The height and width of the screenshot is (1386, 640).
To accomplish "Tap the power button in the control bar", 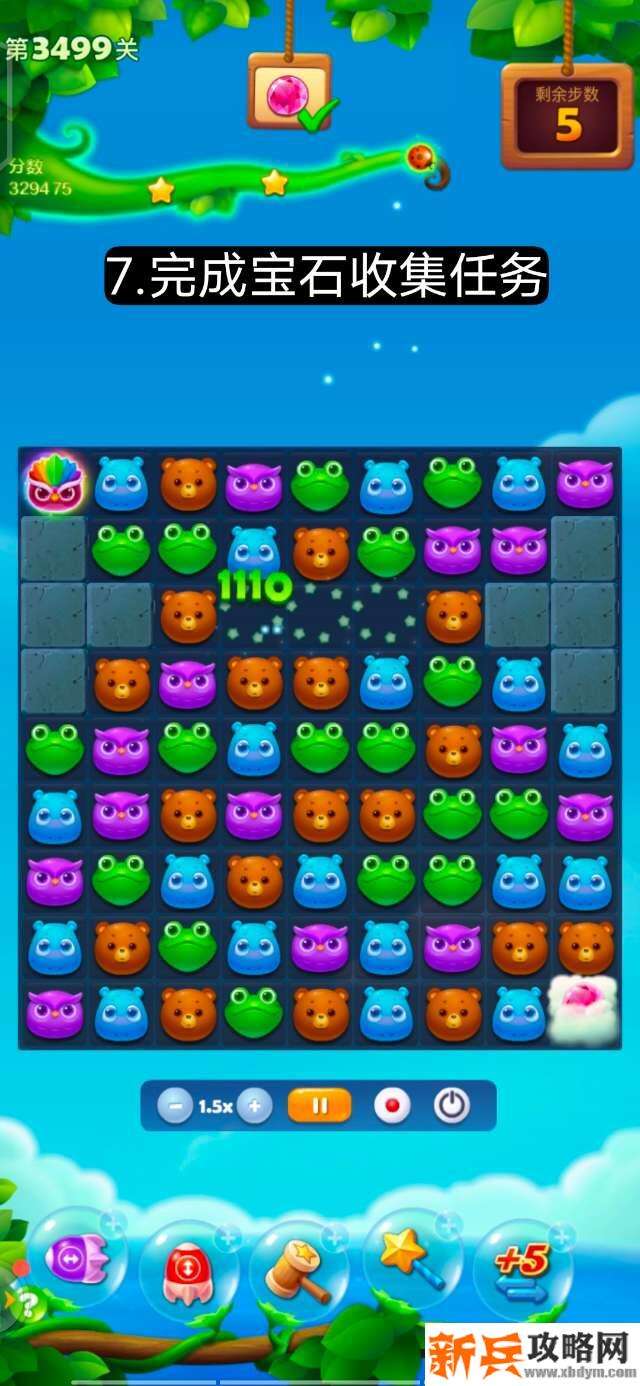I will coord(452,1106).
